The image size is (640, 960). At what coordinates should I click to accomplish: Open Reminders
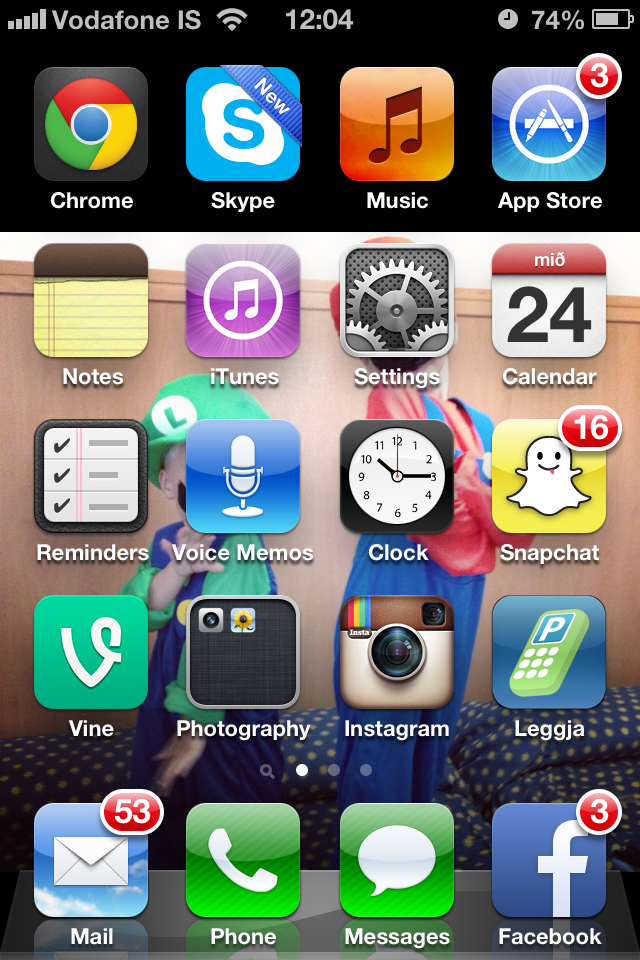tap(91, 477)
